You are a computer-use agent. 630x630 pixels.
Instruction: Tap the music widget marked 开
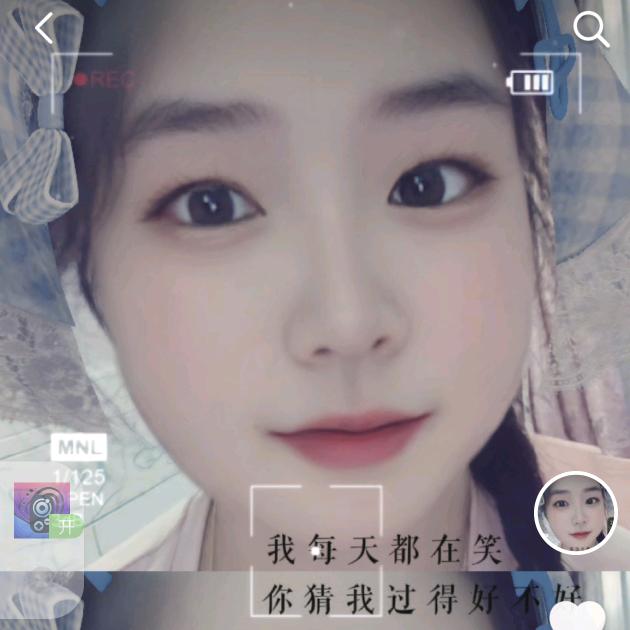(45, 511)
